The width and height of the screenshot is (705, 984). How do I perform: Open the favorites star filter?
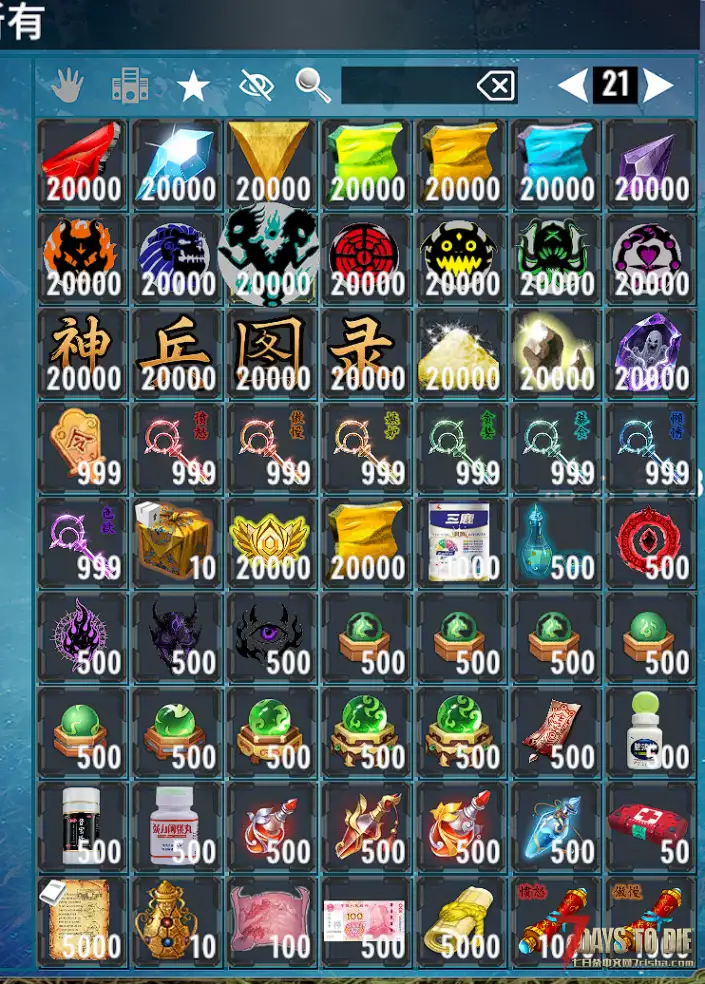(x=193, y=86)
